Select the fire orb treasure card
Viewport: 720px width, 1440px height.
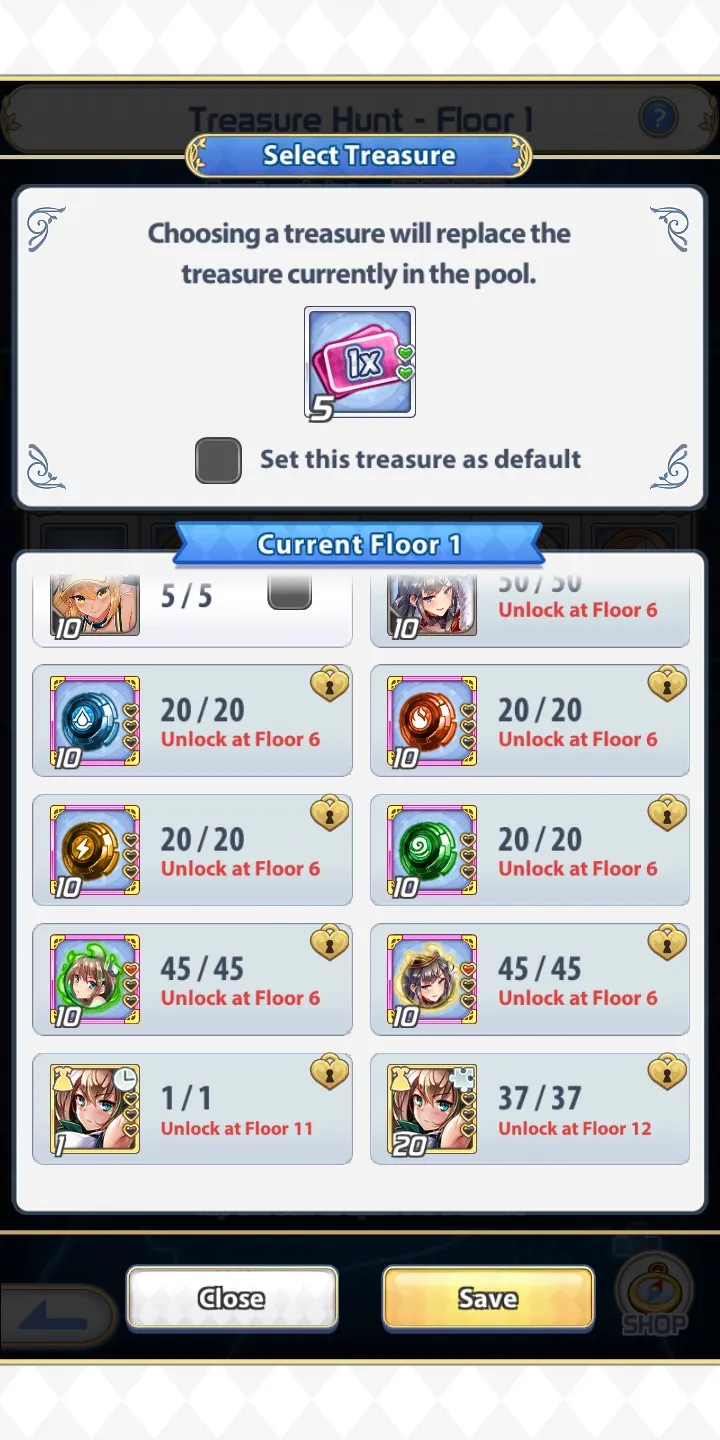pos(530,721)
